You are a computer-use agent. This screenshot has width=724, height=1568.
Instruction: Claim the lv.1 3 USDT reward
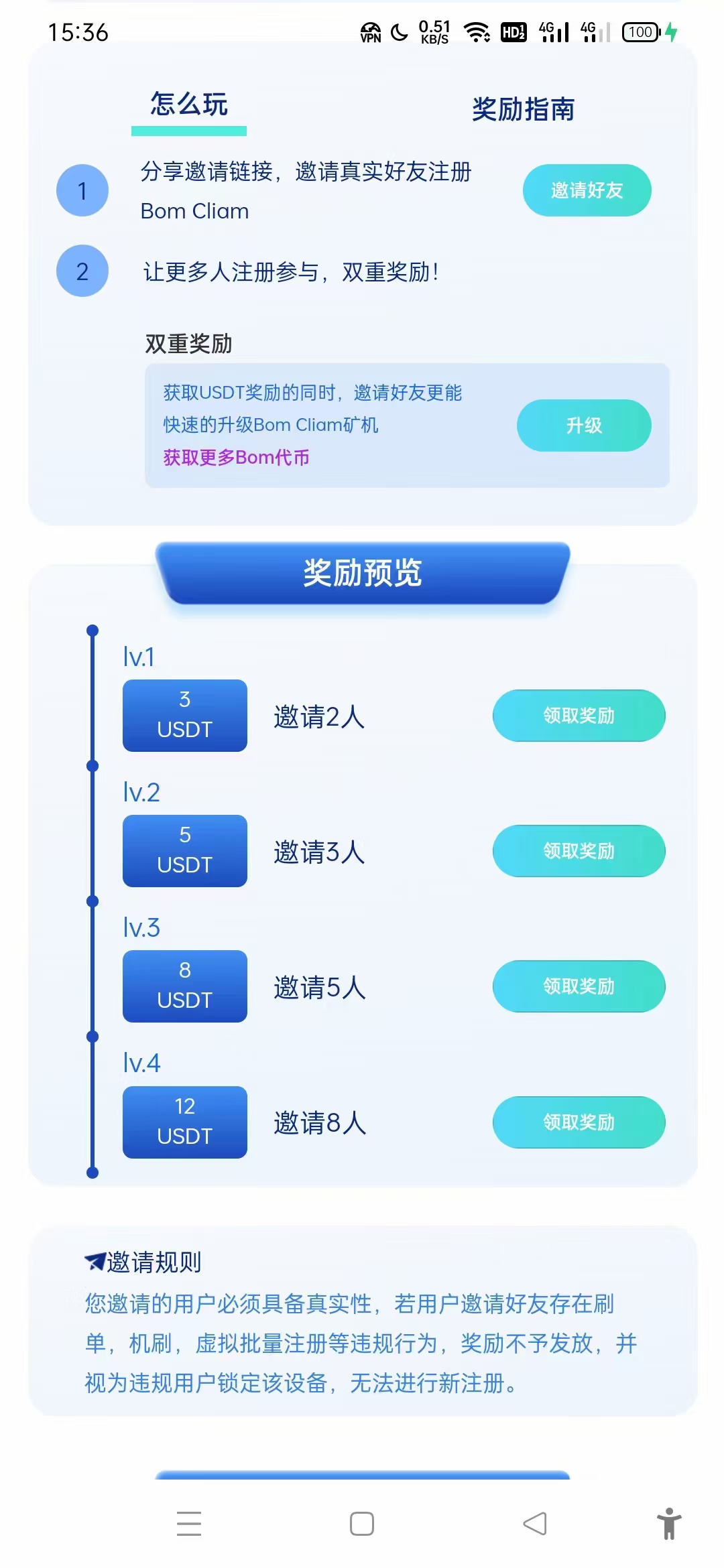click(x=579, y=716)
